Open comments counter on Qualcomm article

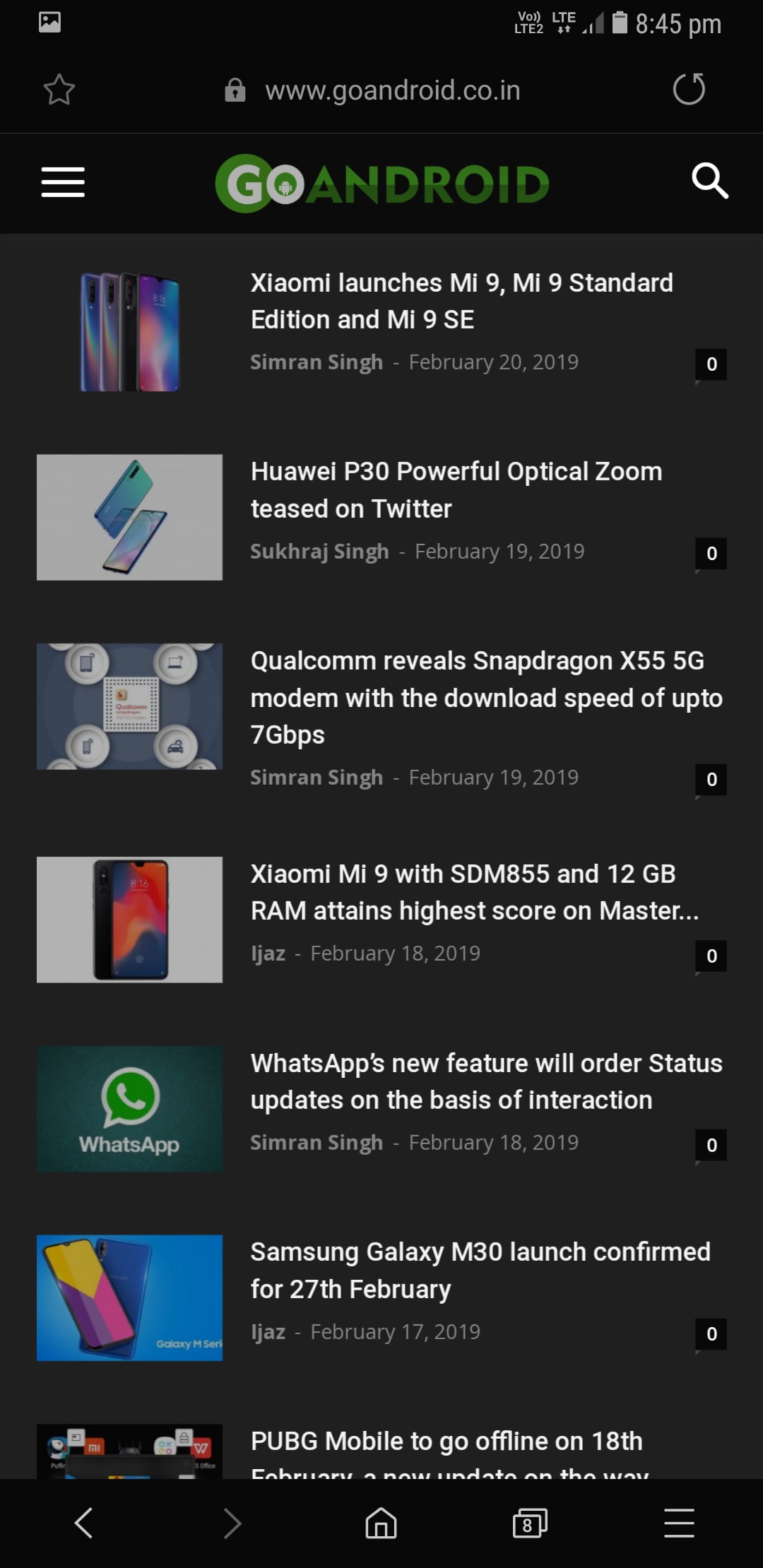pyautogui.click(x=711, y=780)
